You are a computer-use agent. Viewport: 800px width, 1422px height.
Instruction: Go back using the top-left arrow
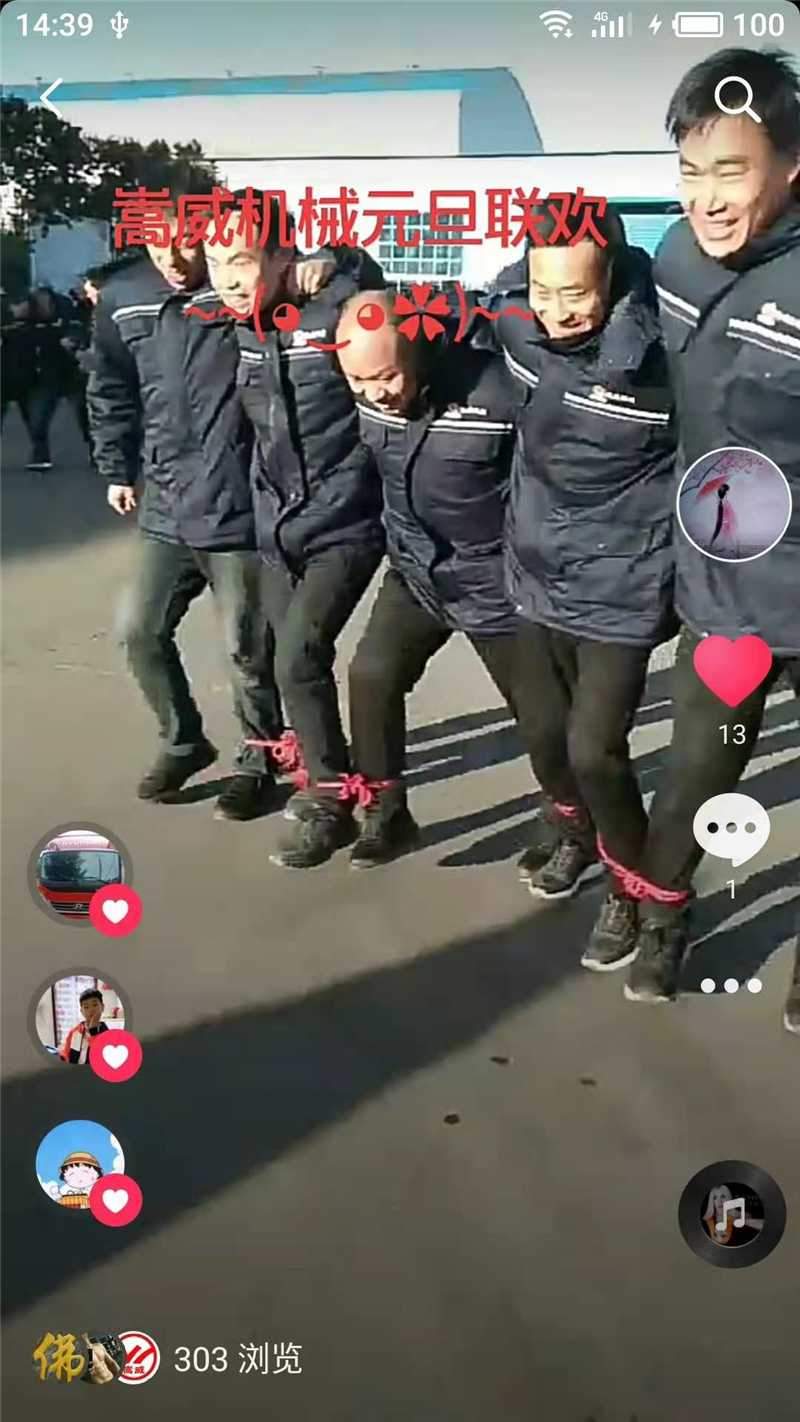[x=51, y=98]
